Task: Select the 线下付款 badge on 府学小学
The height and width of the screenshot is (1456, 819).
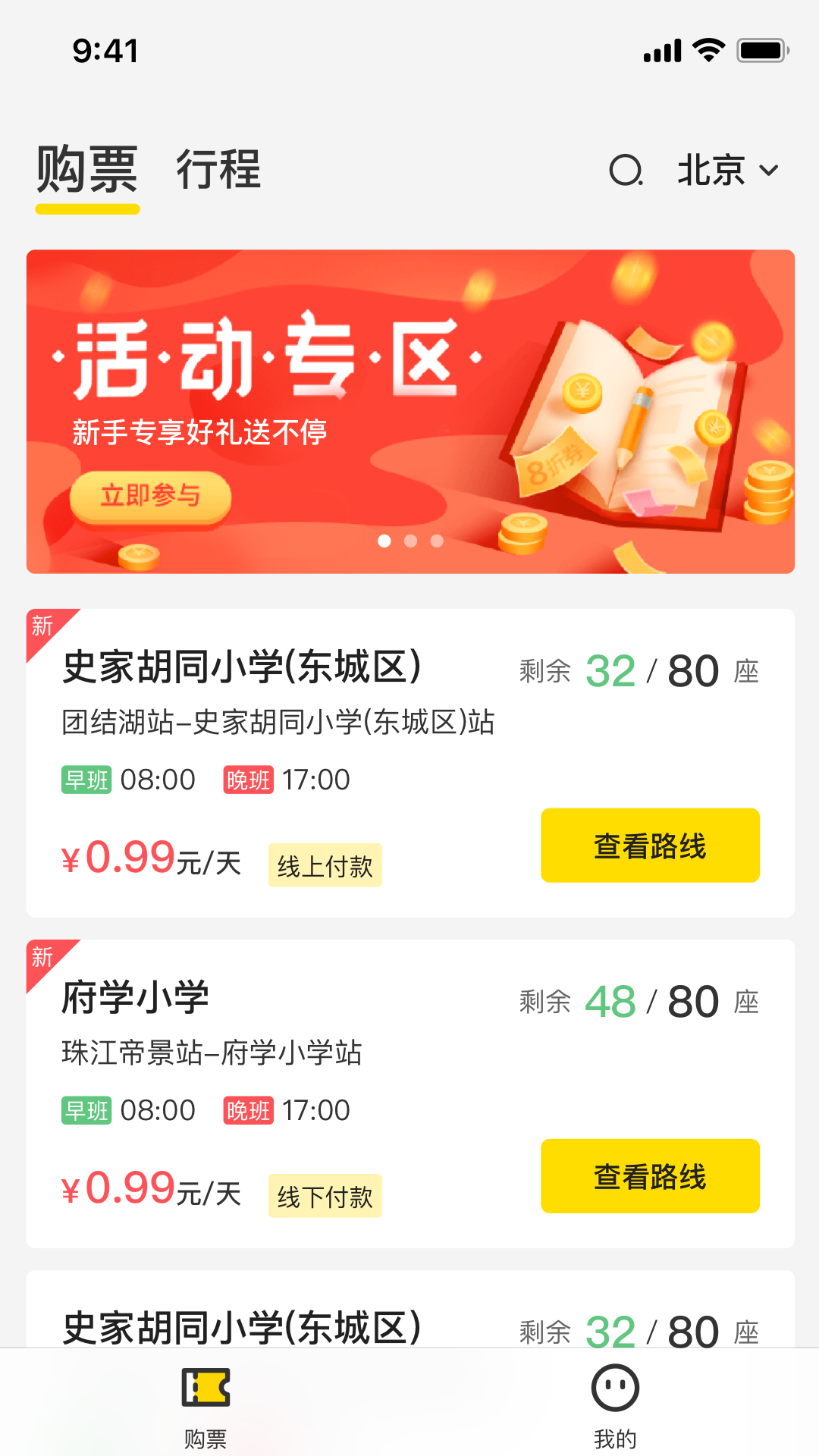Action: tap(325, 1195)
